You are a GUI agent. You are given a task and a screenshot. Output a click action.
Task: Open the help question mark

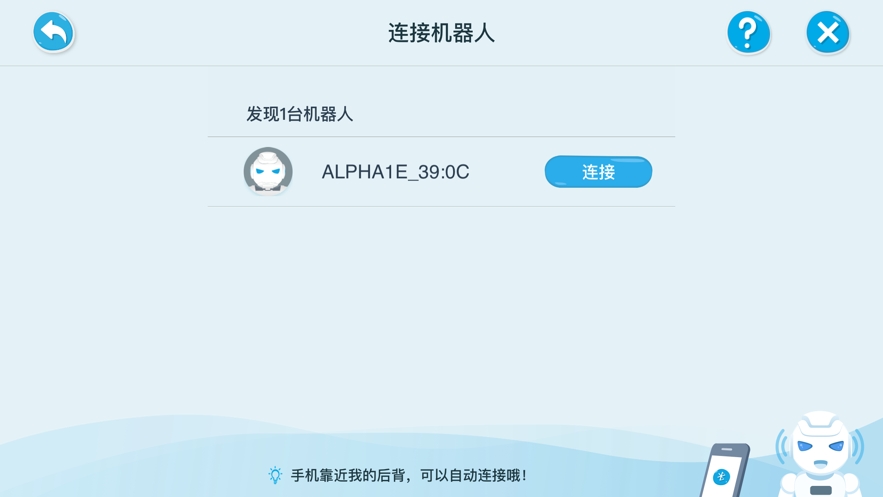point(748,33)
